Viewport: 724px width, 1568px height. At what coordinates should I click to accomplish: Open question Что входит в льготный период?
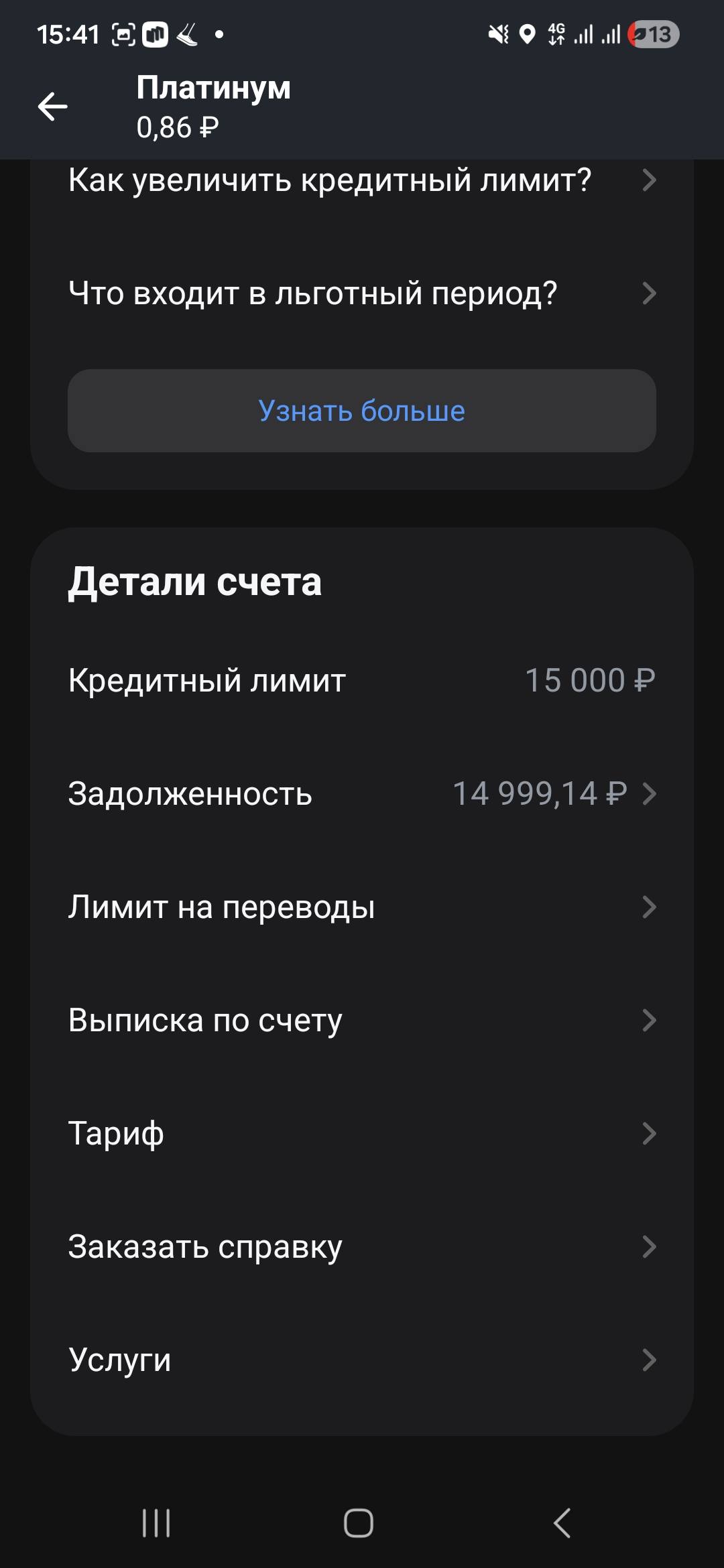click(x=362, y=293)
